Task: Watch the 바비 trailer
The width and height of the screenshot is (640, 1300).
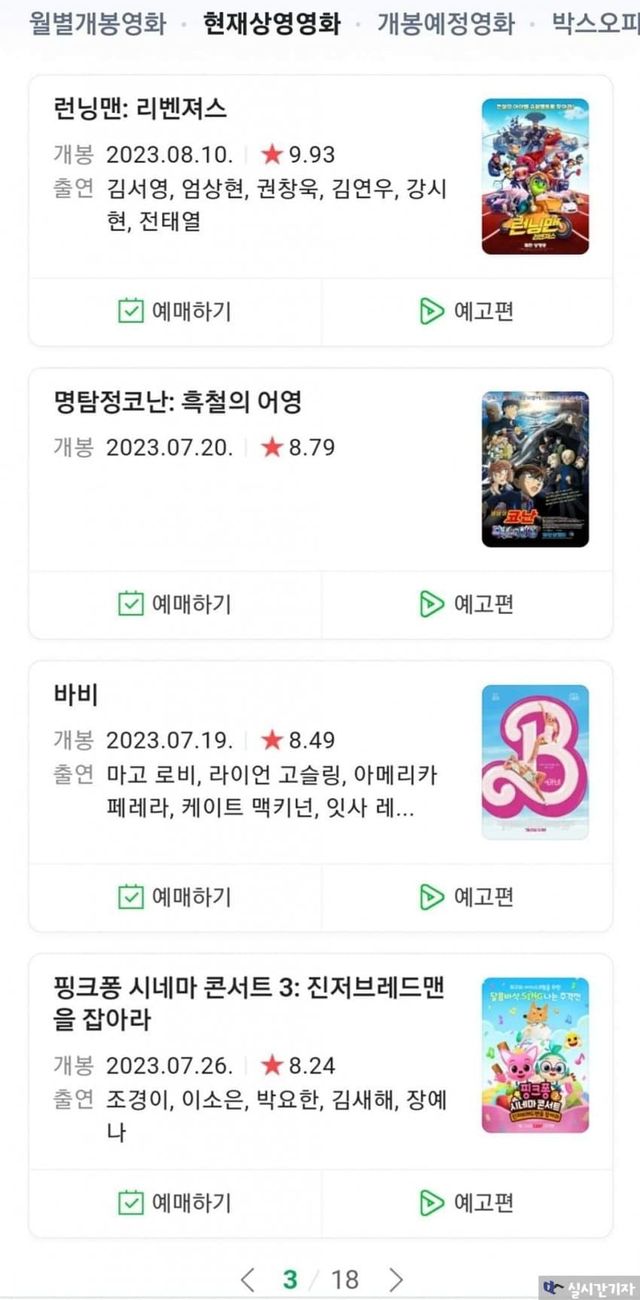Action: click(467, 896)
